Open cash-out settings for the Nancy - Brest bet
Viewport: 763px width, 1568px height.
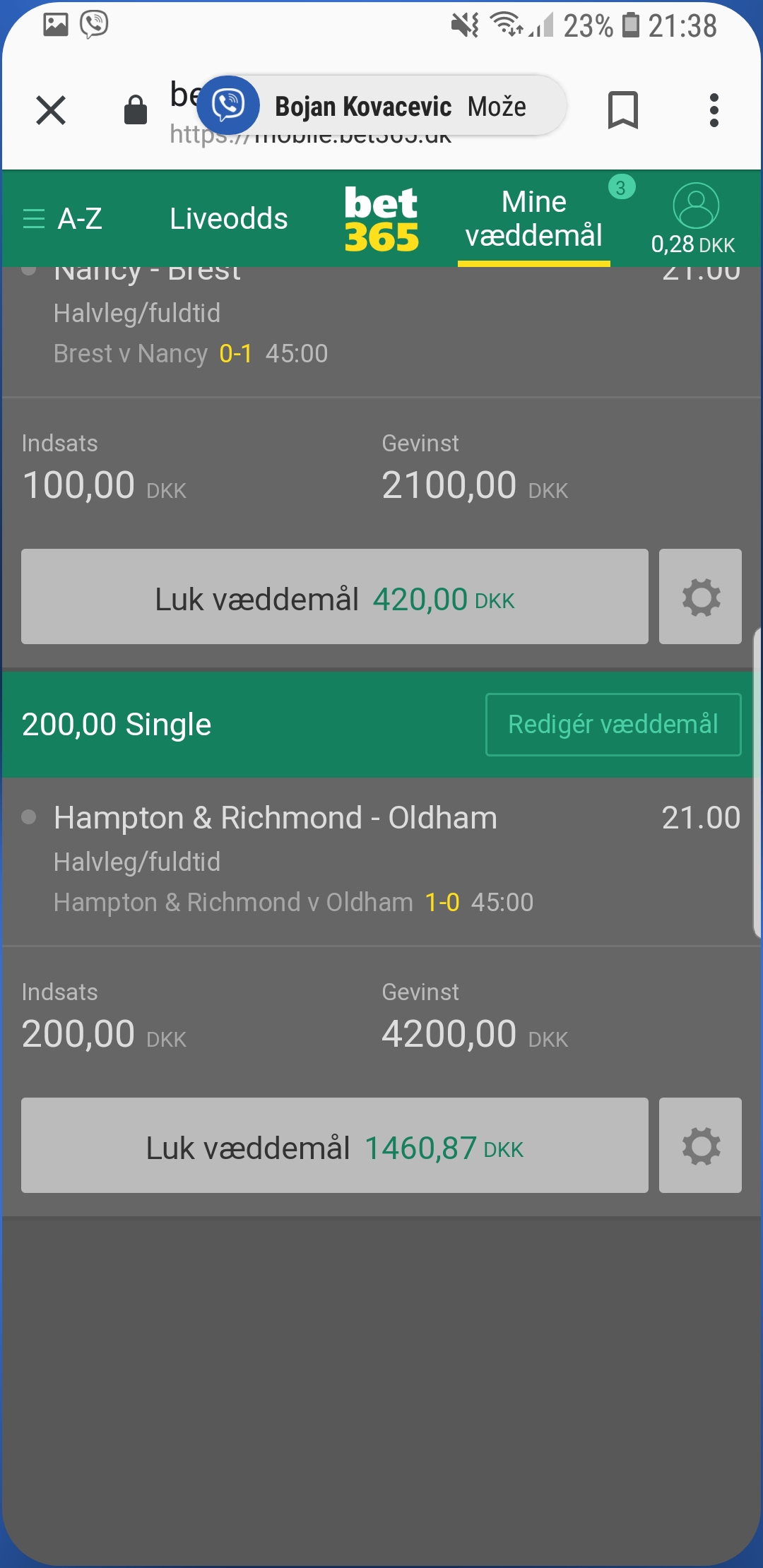701,597
